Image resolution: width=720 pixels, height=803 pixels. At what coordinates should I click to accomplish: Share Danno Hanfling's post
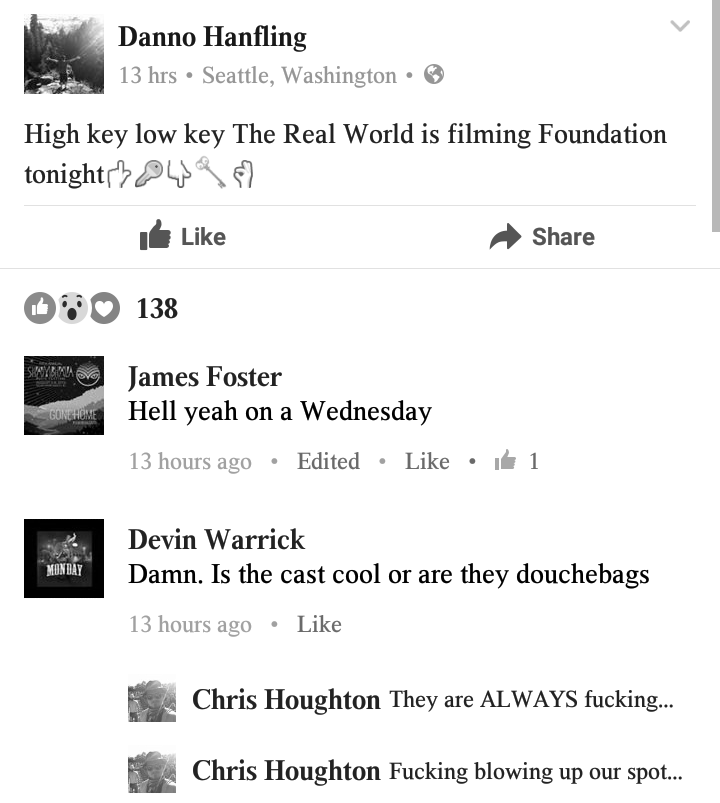542,237
